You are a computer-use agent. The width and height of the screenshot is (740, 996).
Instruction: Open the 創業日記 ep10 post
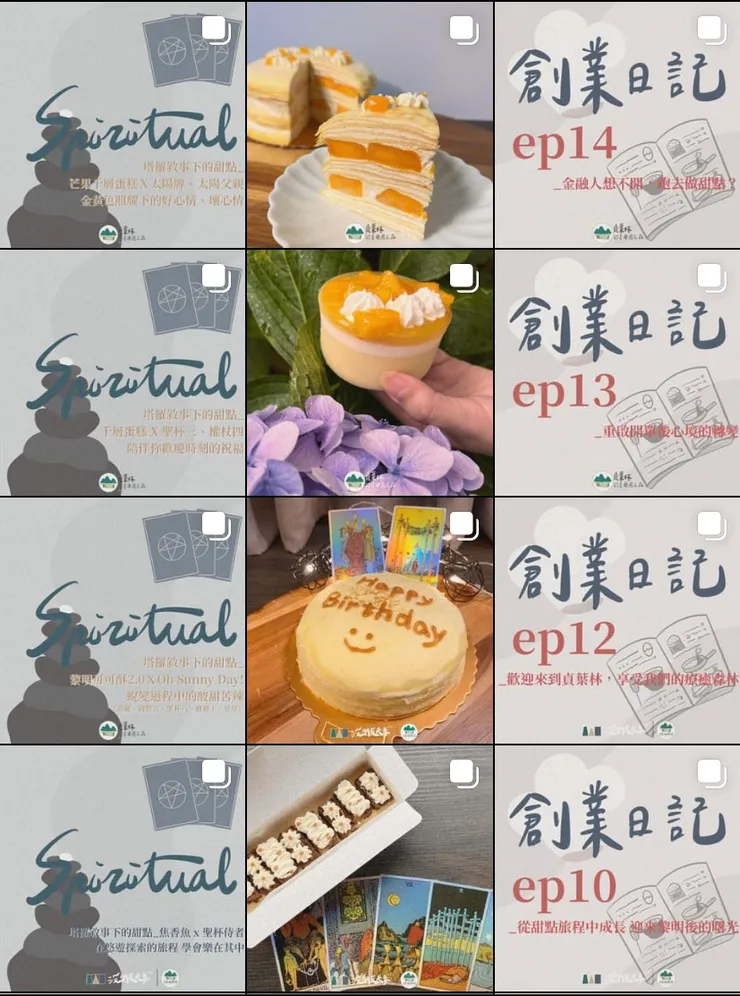617,869
